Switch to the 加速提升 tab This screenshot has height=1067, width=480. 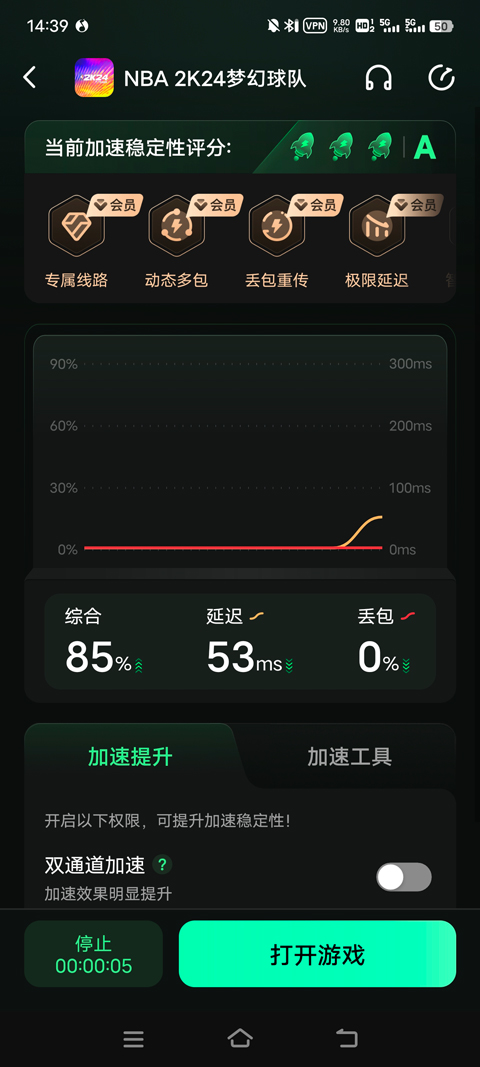pyautogui.click(x=130, y=757)
